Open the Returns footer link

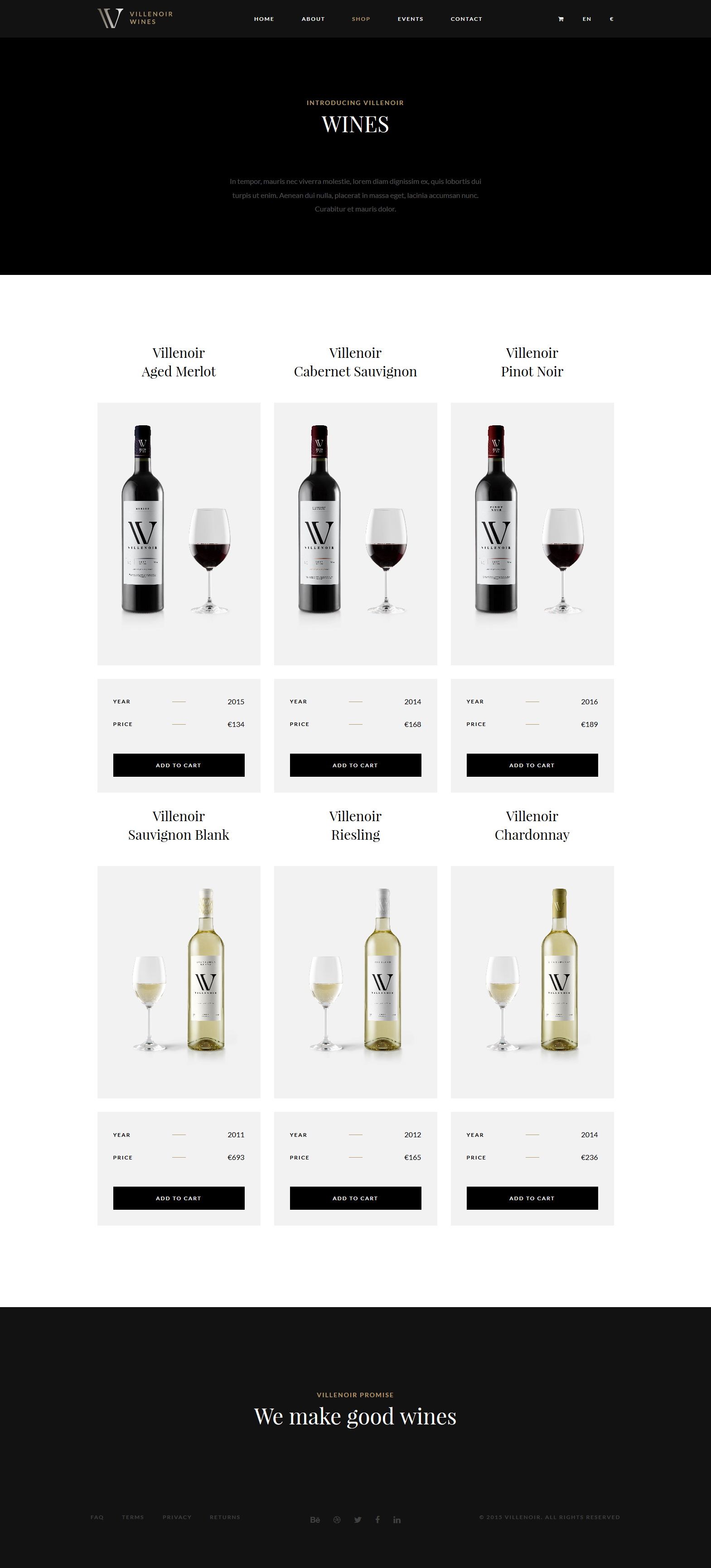pyautogui.click(x=225, y=1517)
